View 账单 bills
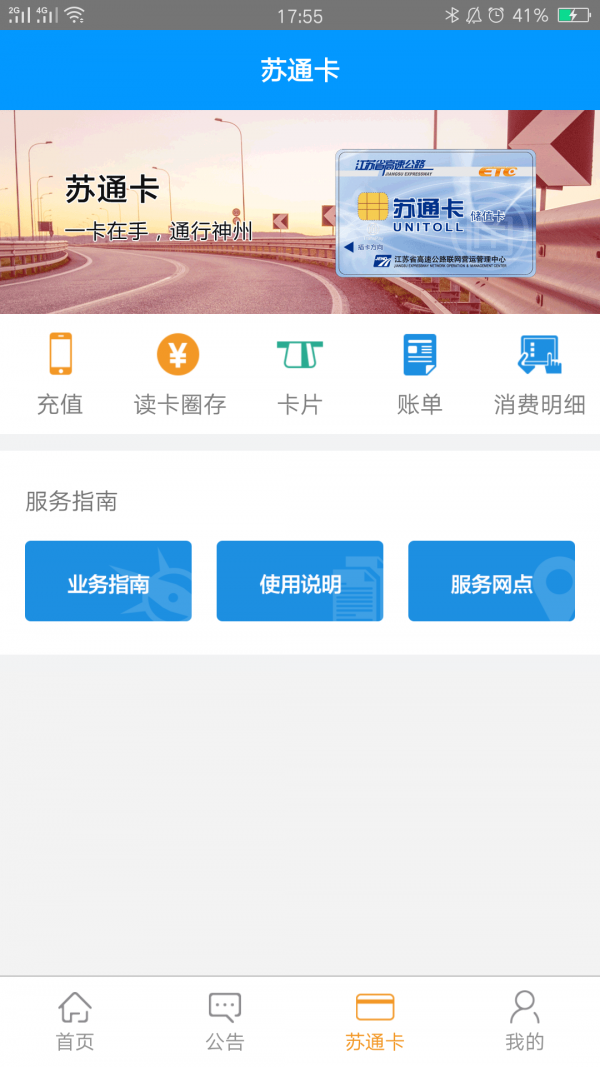The width and height of the screenshot is (600, 1067). click(419, 374)
